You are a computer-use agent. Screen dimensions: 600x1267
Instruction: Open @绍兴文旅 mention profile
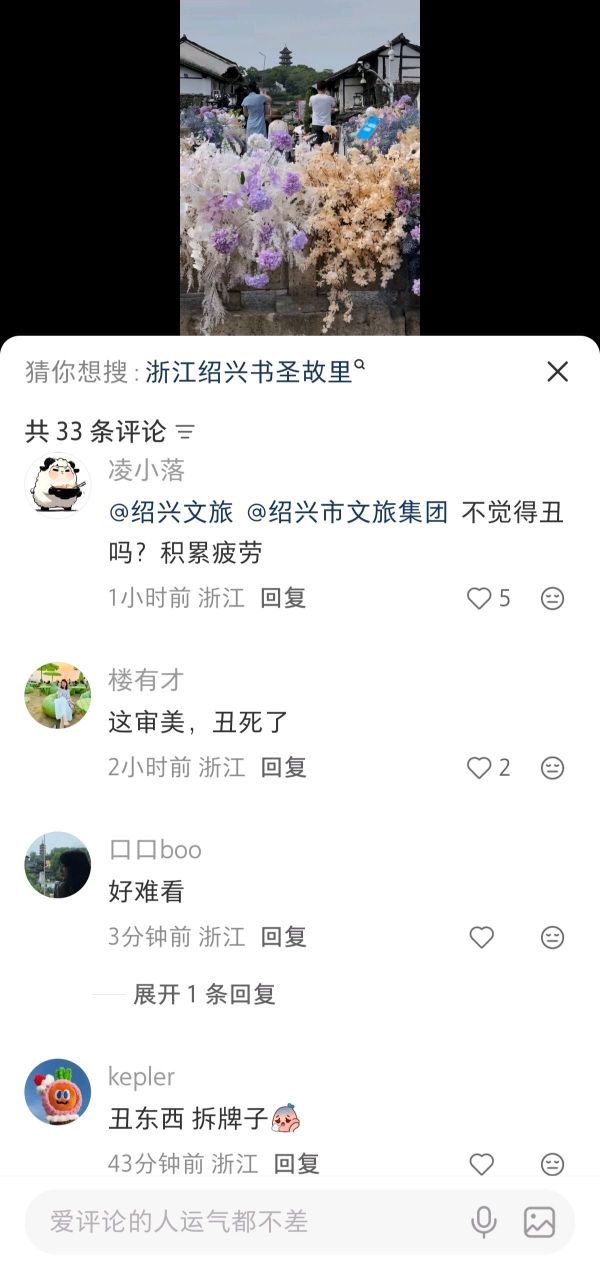171,513
